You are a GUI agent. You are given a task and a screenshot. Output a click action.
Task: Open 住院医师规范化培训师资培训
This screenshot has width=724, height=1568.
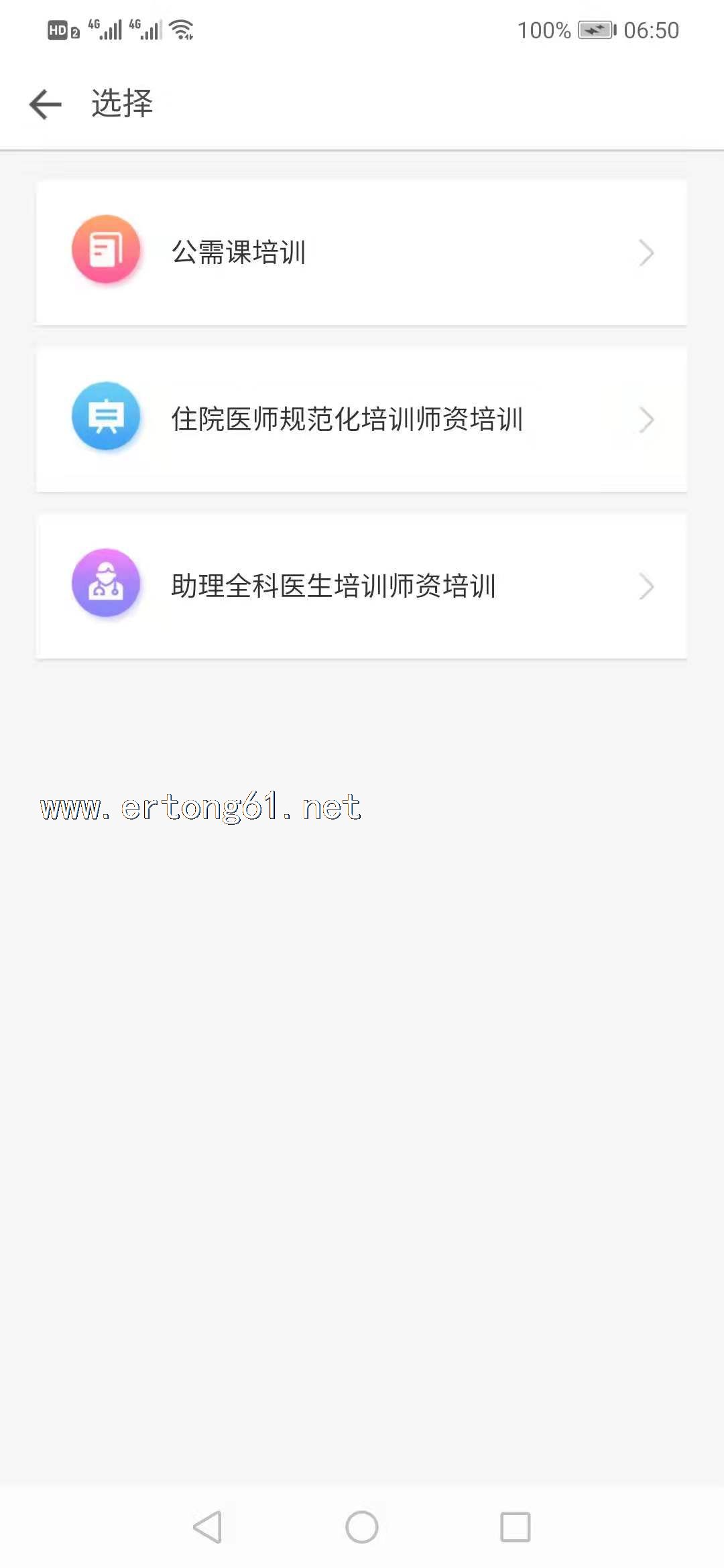point(361,419)
